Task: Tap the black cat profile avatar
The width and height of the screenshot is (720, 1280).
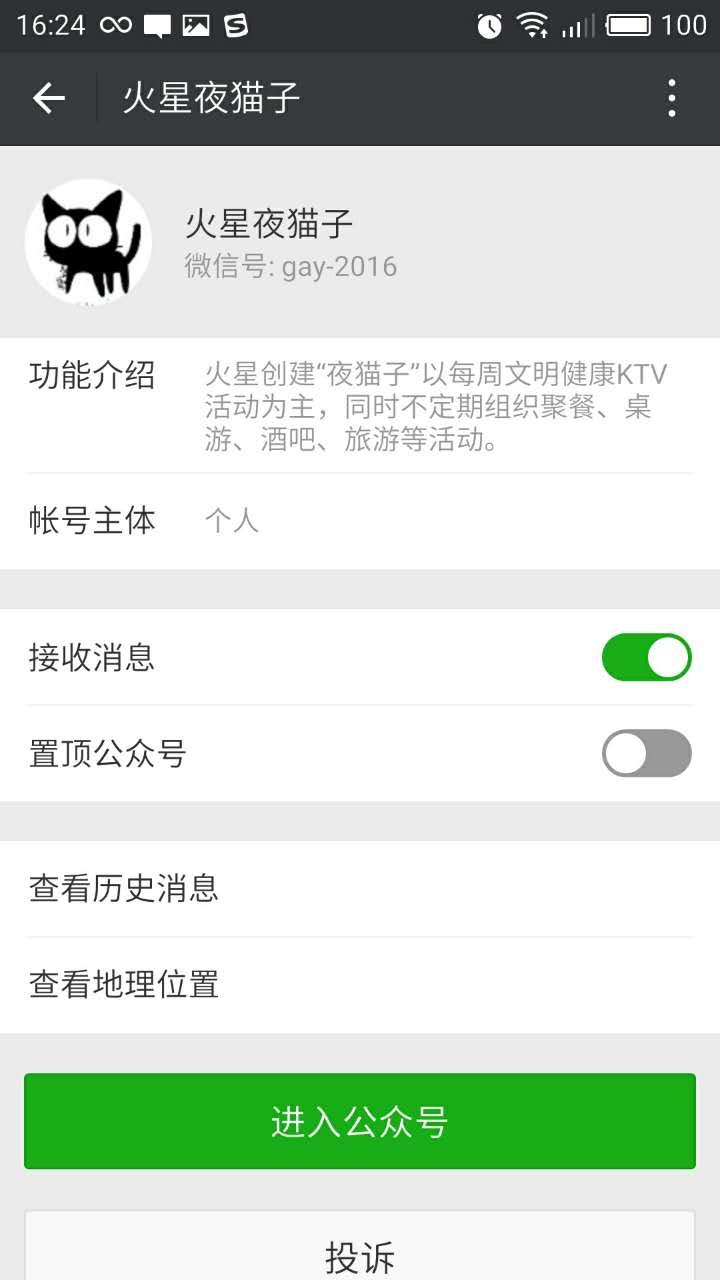Action: (88, 242)
